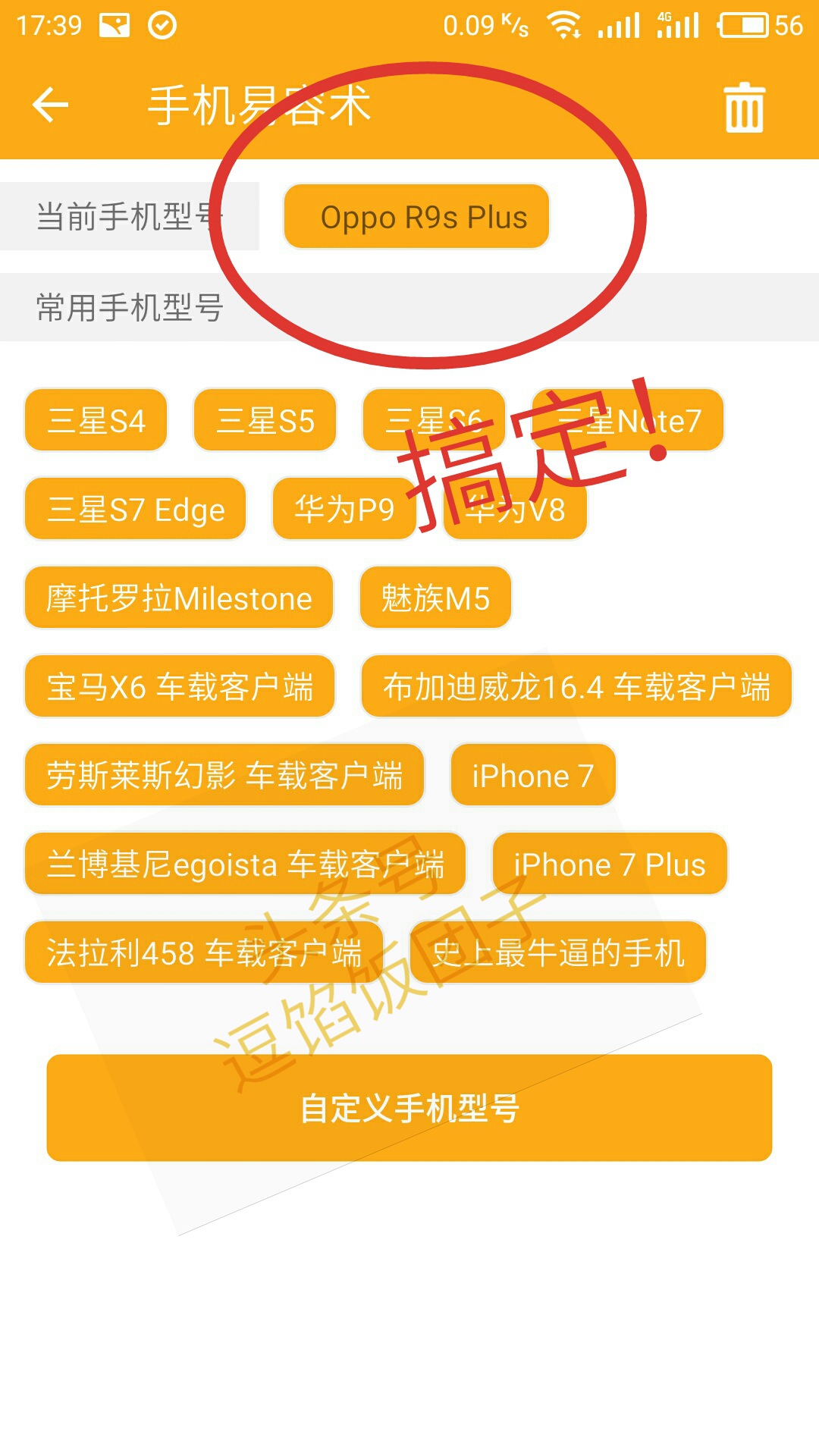Open the 自定义手机型号 custom model dialog
Screen dimensions: 819x1456
point(409,1107)
